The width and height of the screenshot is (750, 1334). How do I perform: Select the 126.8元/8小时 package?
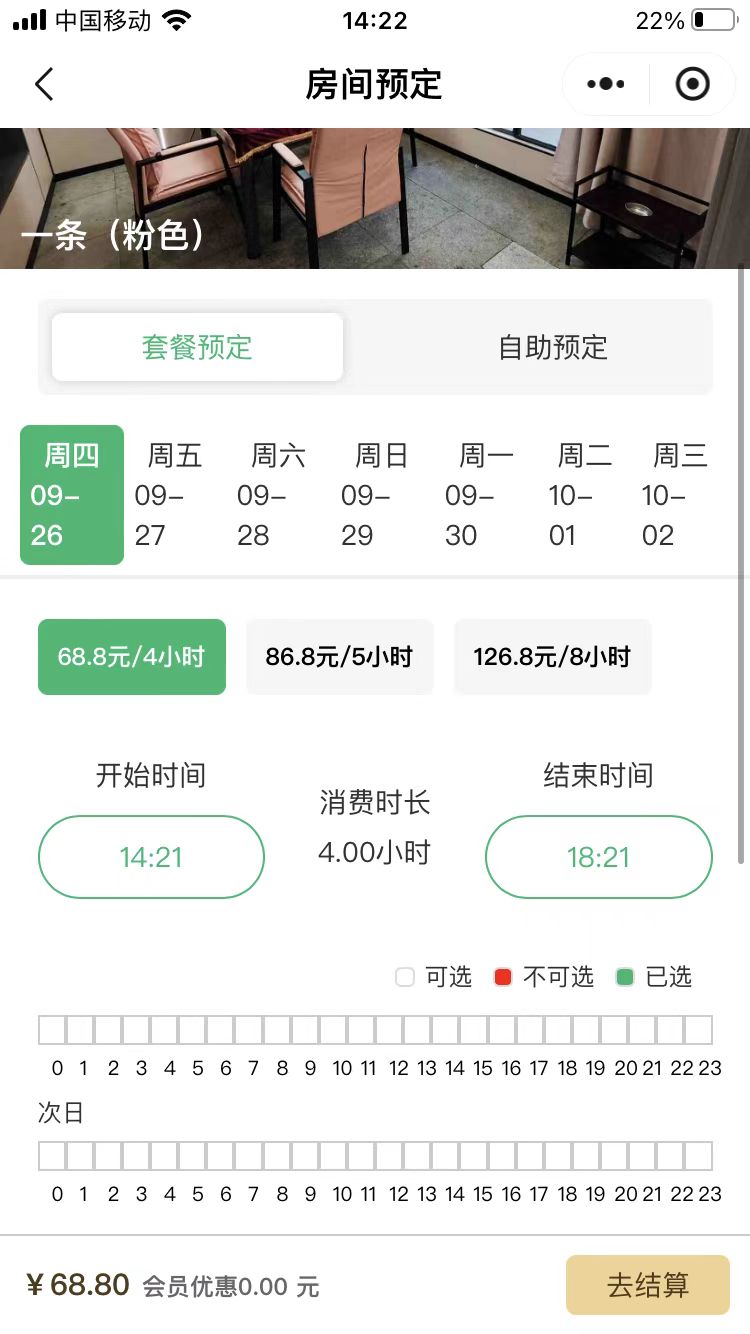click(x=552, y=657)
